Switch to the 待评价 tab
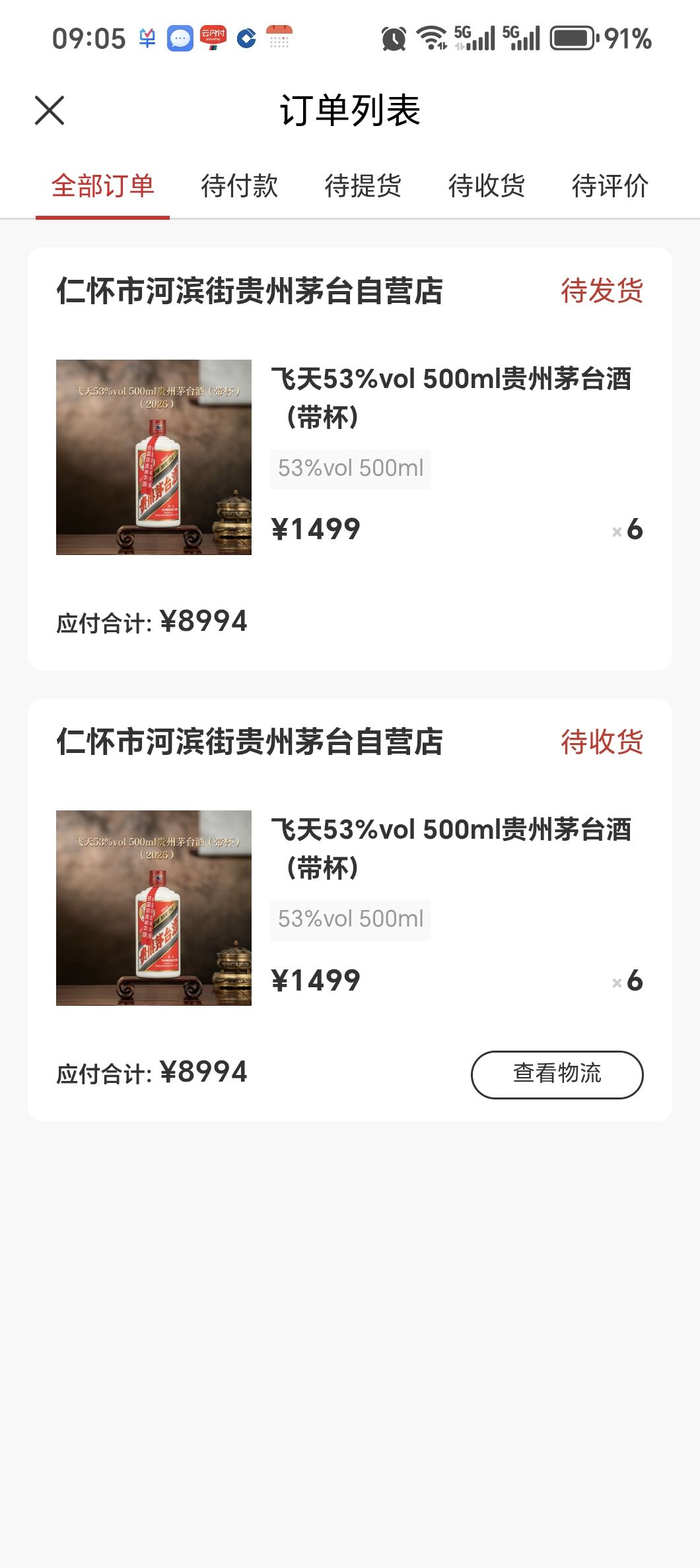700x1568 pixels. 610,186
